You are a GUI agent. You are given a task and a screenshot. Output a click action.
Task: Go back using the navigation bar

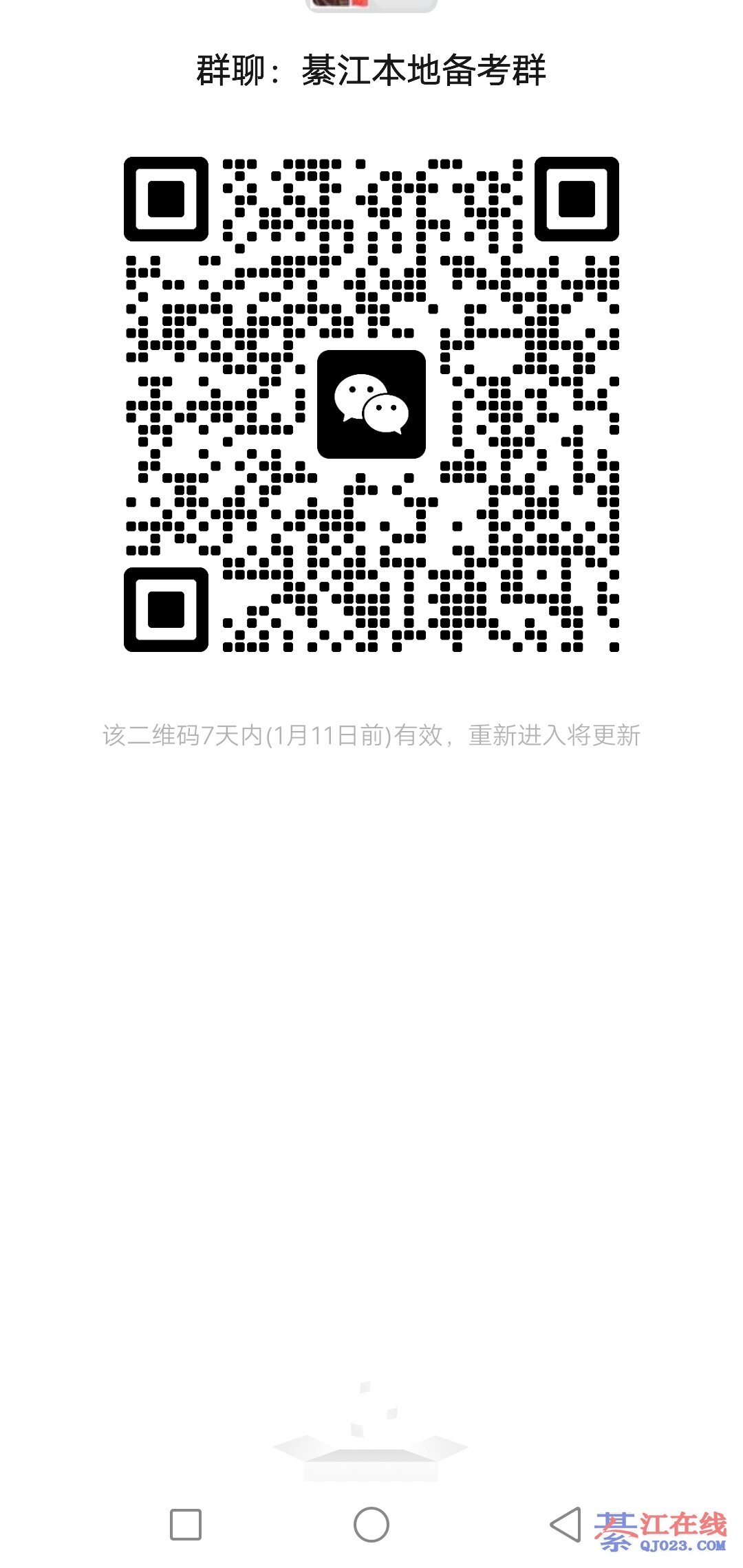tap(566, 1525)
